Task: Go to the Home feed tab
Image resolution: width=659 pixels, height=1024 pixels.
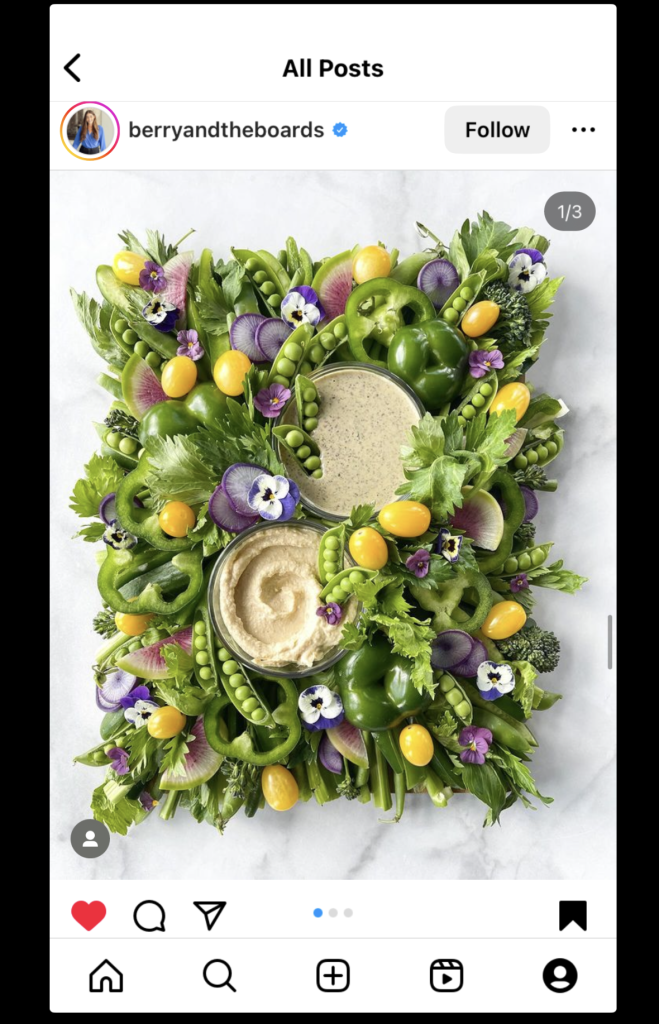Action: coord(106,975)
